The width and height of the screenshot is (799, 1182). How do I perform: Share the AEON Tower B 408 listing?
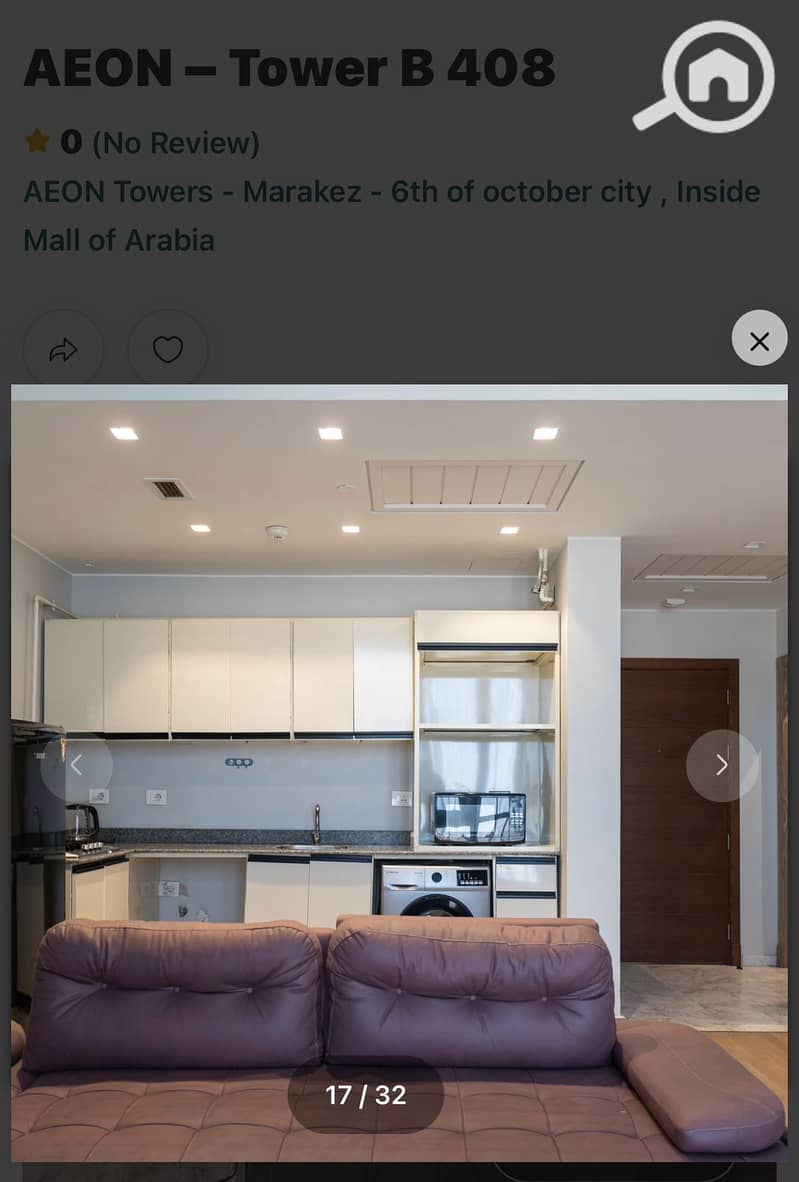pyautogui.click(x=63, y=349)
